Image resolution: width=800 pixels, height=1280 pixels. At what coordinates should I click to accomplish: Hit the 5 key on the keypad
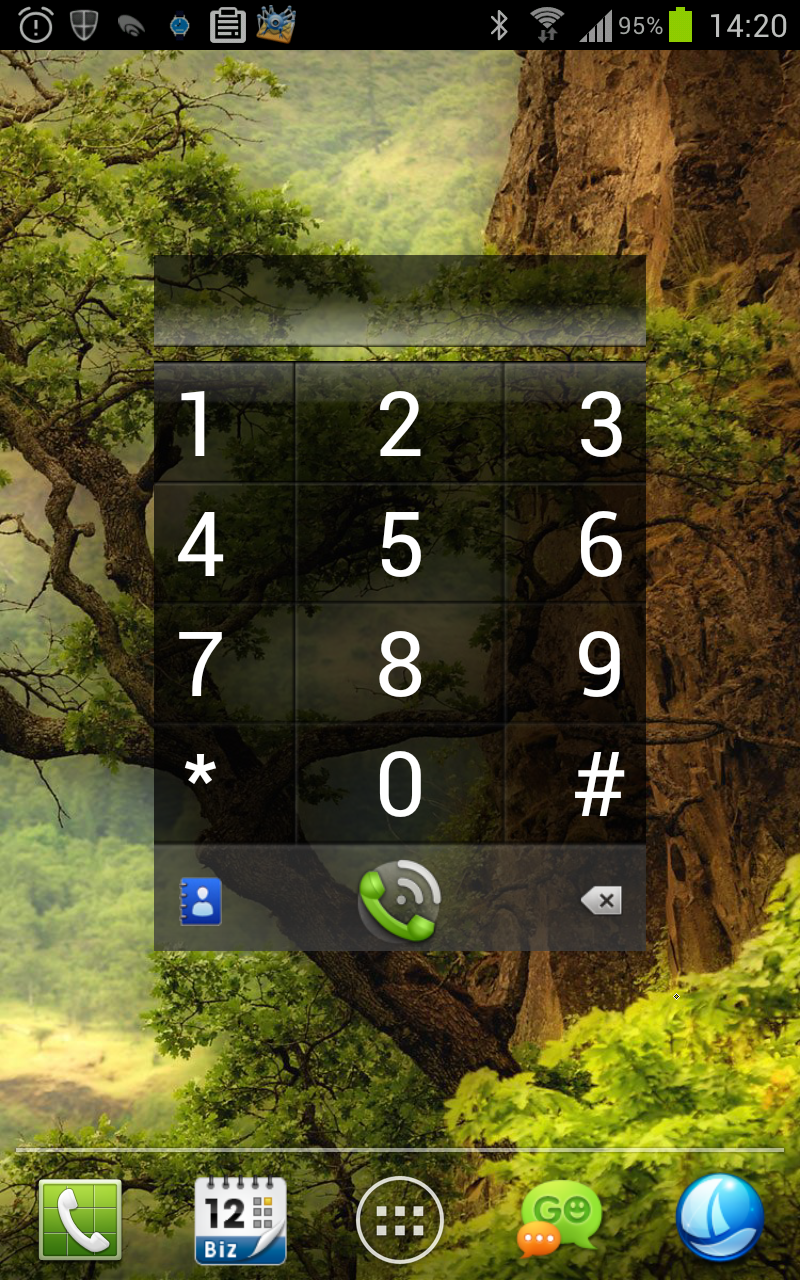[x=400, y=544]
